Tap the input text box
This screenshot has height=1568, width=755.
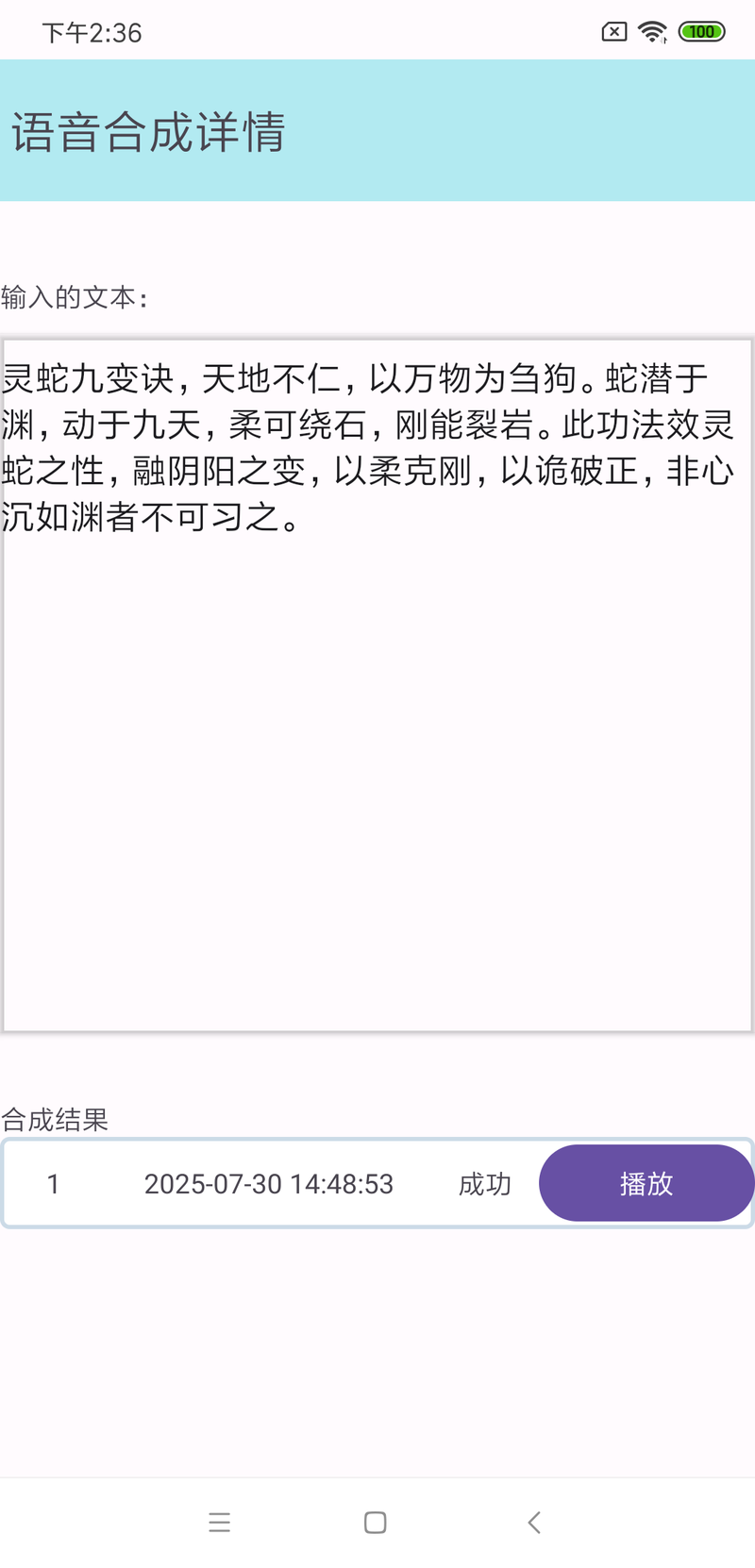pyautogui.click(x=377, y=685)
